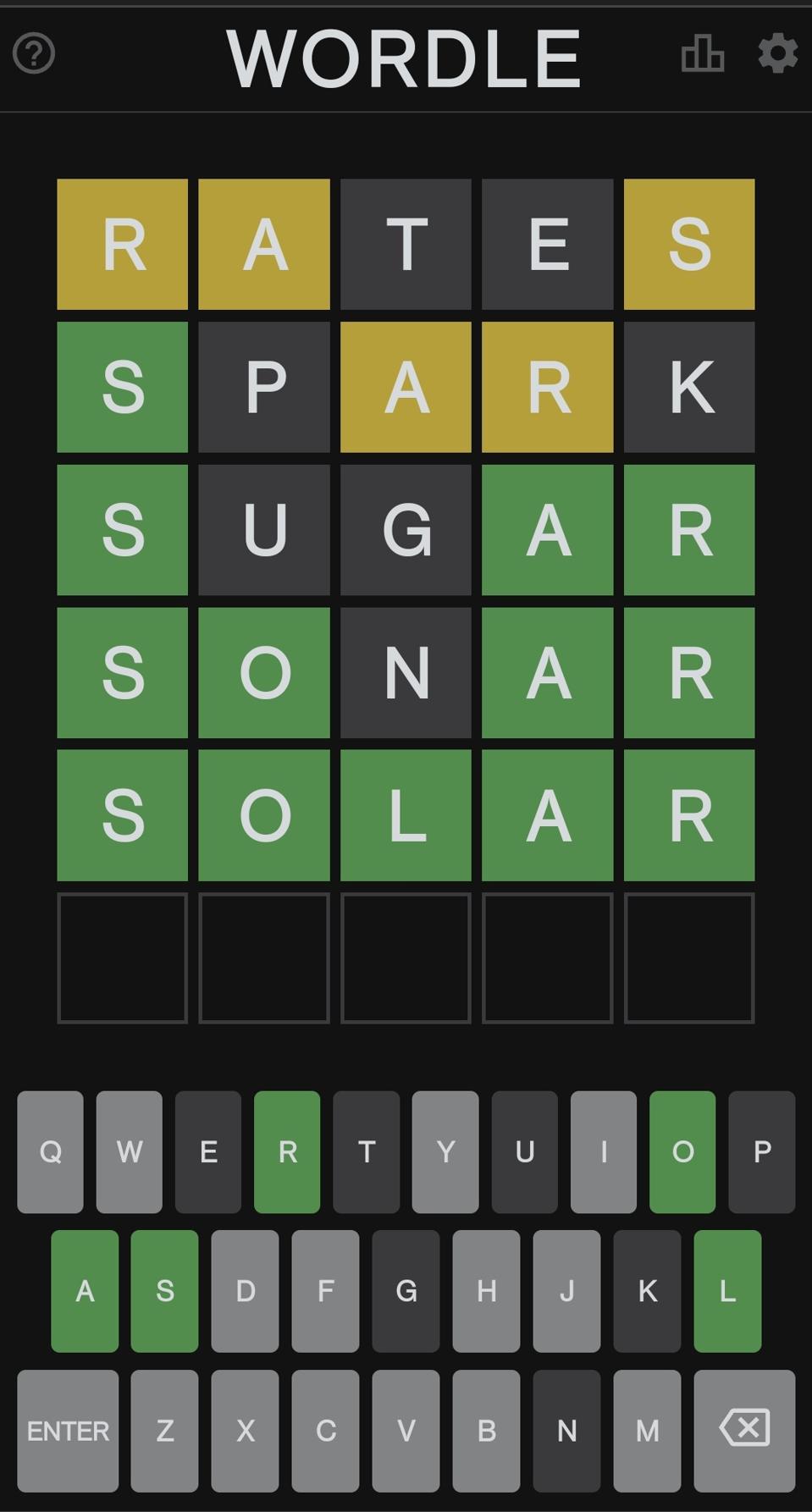This screenshot has width=812, height=1512.
Task: Tap the letter H key
Action: (x=486, y=1291)
